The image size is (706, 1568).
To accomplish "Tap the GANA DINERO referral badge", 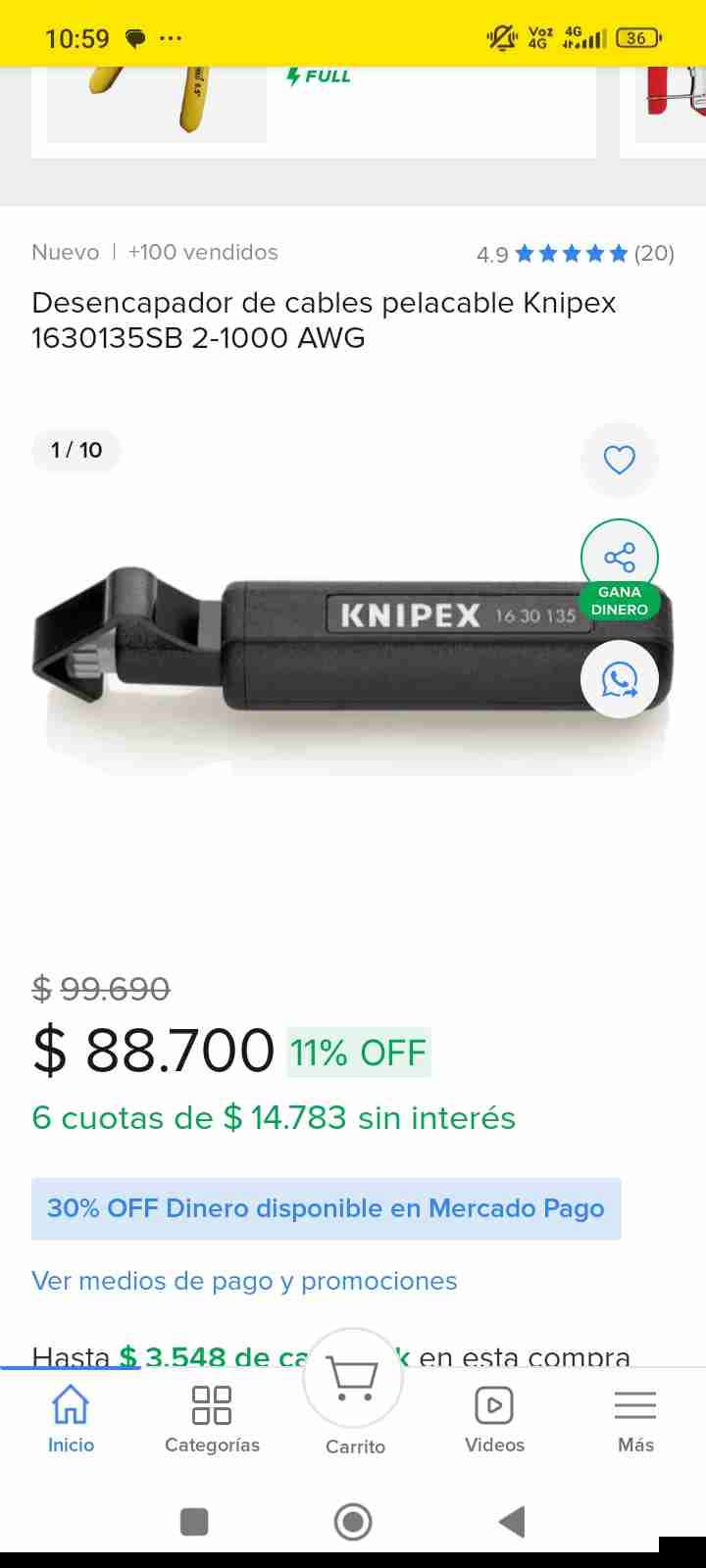I will click(619, 600).
